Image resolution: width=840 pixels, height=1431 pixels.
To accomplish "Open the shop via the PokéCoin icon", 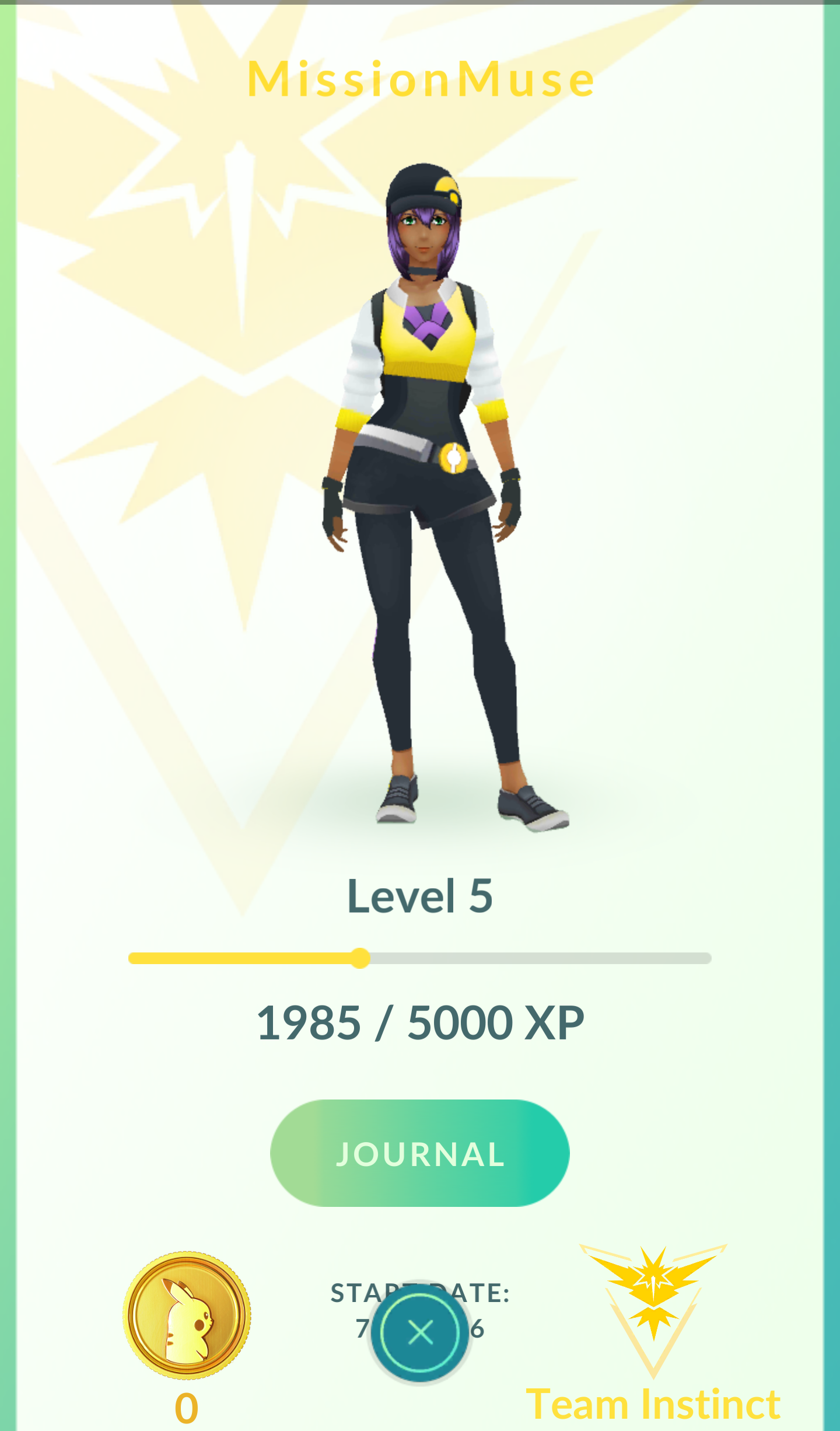I will (x=187, y=1315).
